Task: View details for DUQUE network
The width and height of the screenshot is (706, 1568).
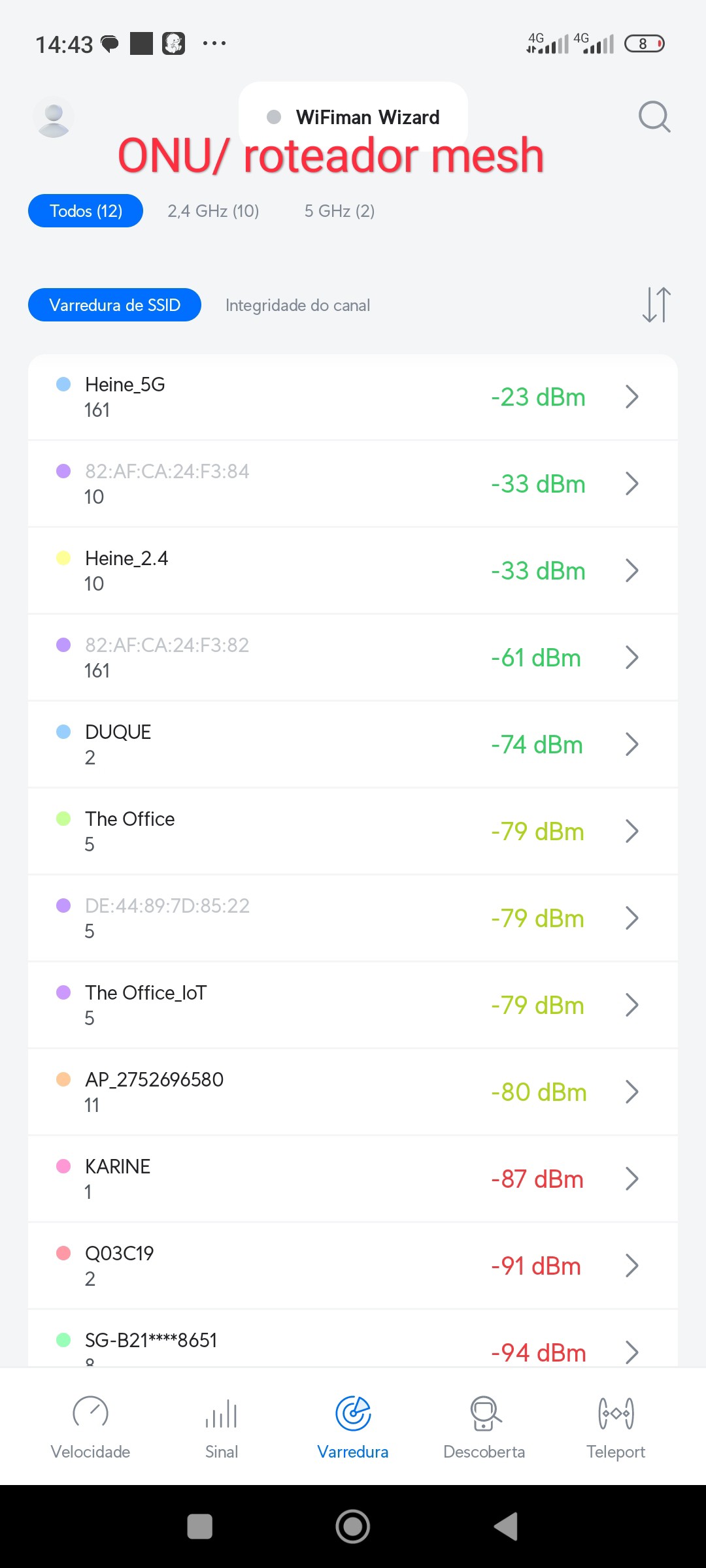Action: tap(353, 745)
